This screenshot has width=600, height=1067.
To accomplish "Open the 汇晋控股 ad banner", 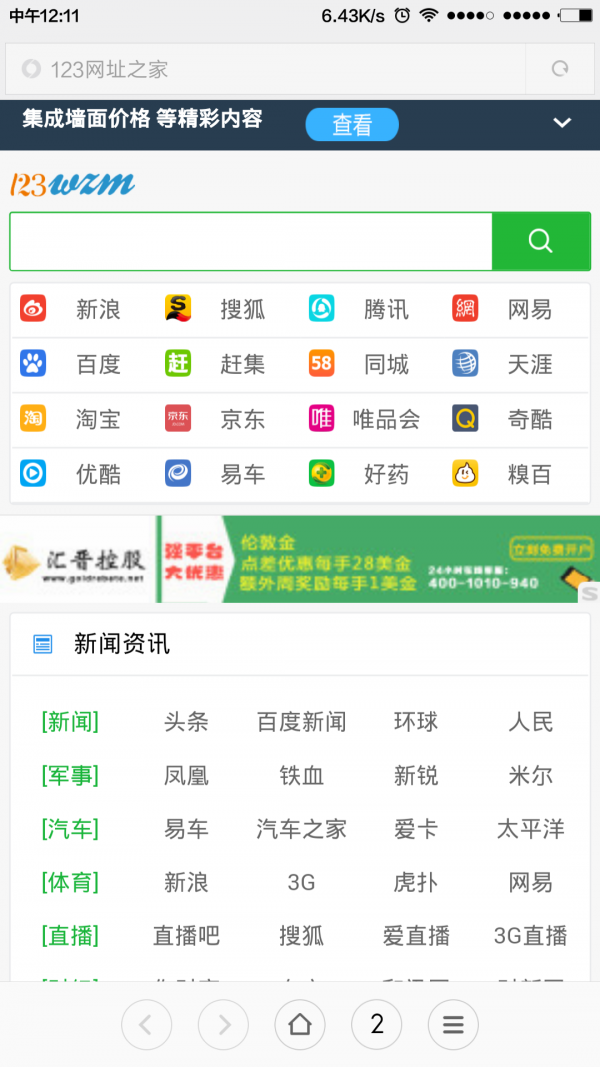I will coord(300,559).
